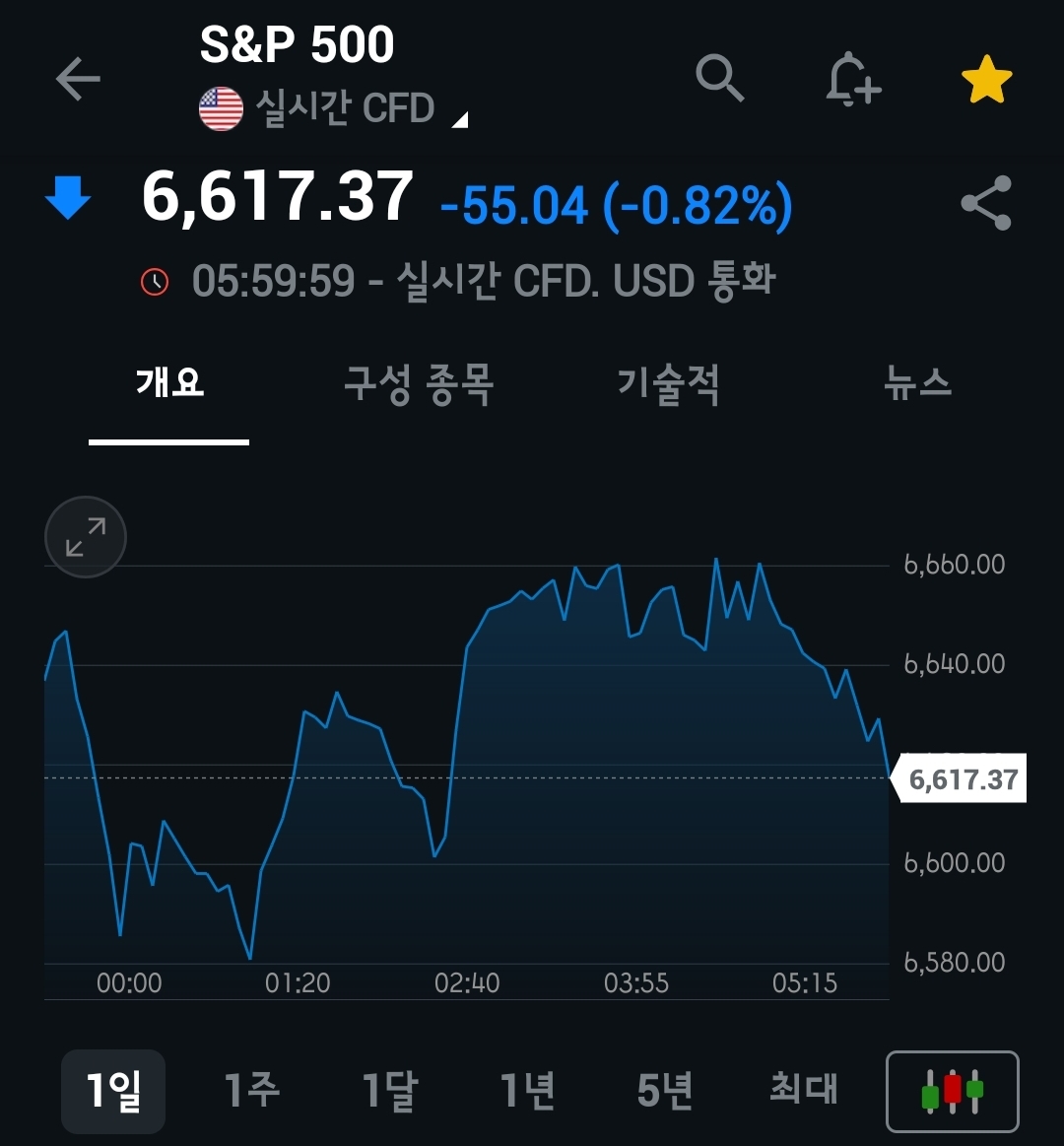The width and height of the screenshot is (1064, 1146).
Task: Select the 1일 chart range
Action: [x=113, y=1091]
